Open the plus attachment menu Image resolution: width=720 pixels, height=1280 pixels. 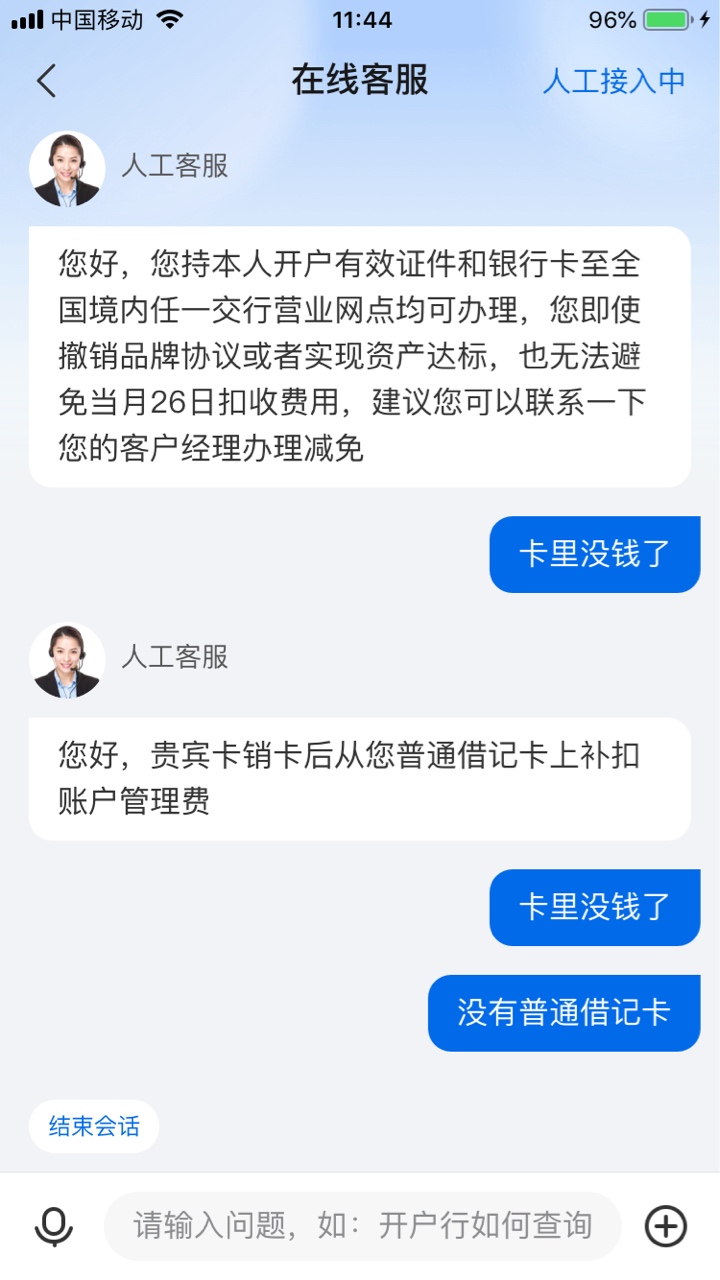tap(666, 1226)
